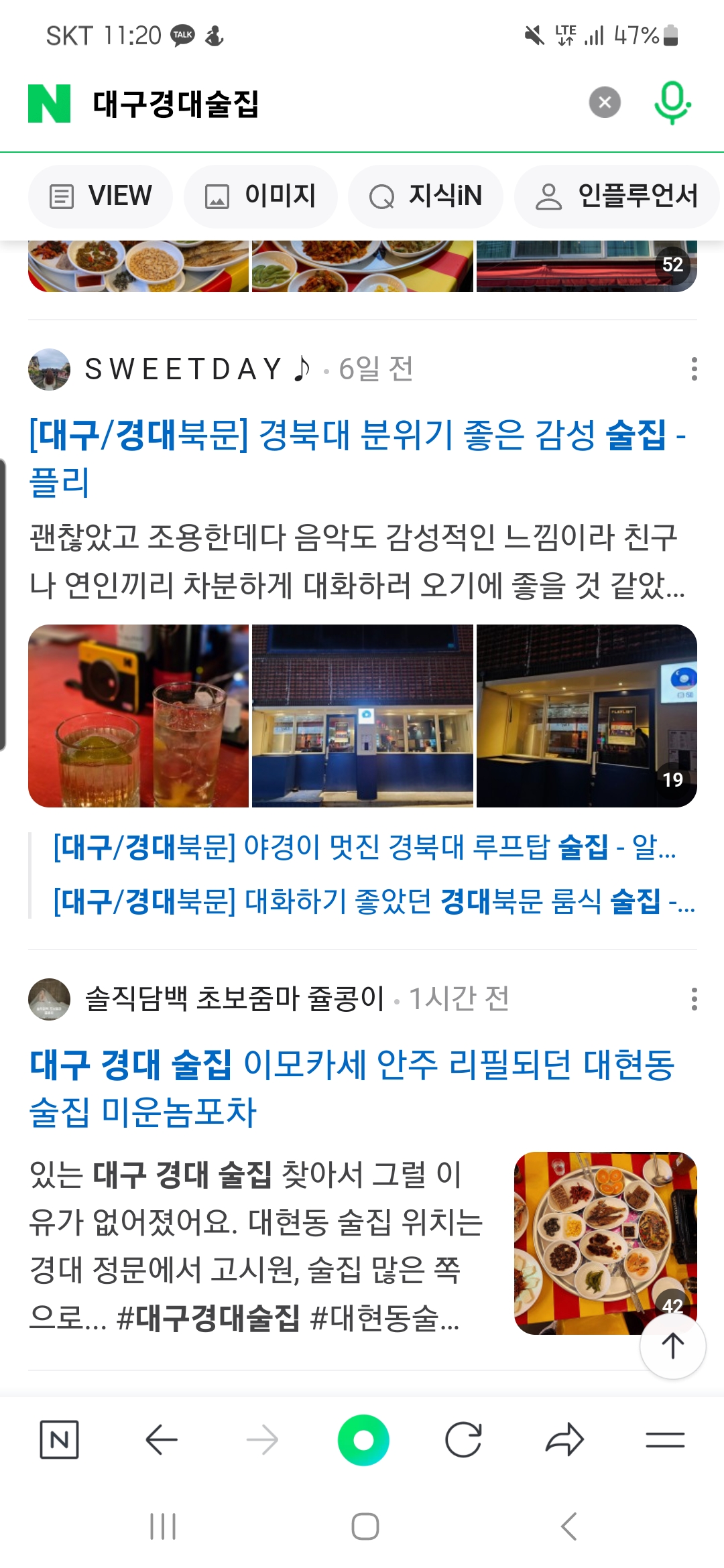The width and height of the screenshot is (724, 1568).
Task: Jump back to top with arrow button
Action: pos(672,1346)
